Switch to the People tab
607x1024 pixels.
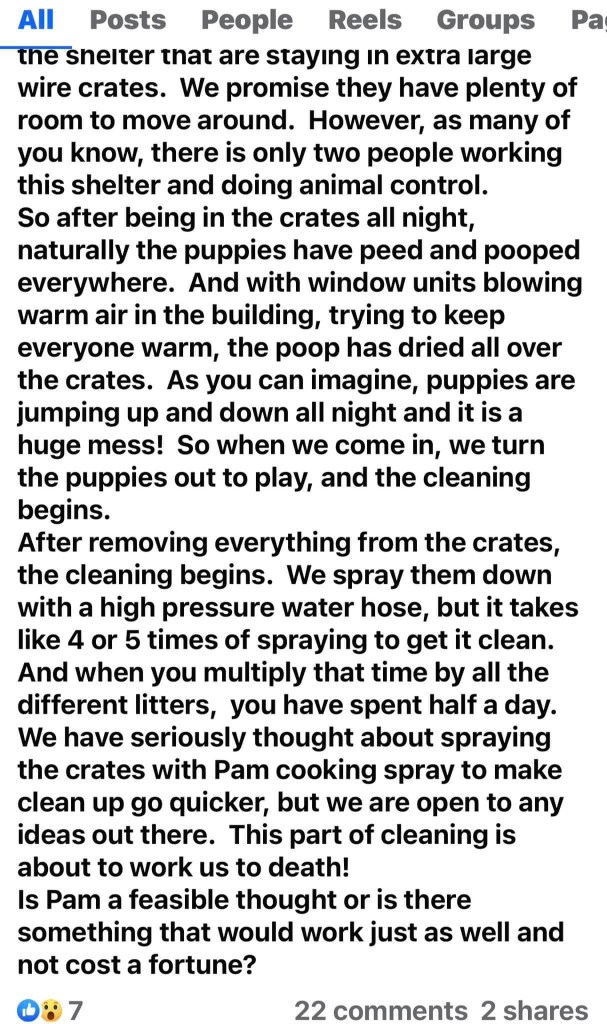point(247,20)
